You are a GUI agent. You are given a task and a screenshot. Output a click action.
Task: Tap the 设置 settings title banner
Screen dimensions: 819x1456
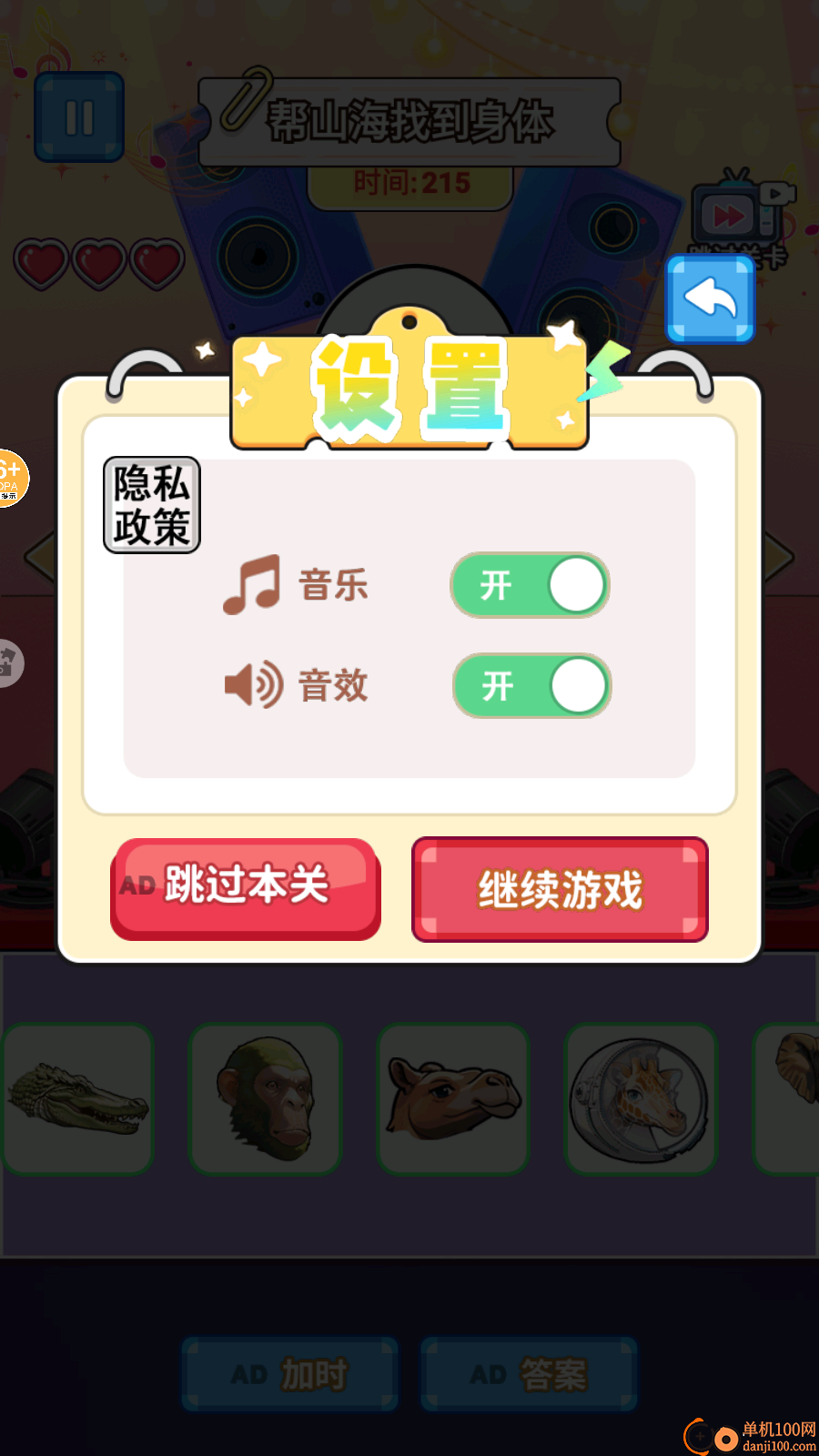pyautogui.click(x=409, y=391)
